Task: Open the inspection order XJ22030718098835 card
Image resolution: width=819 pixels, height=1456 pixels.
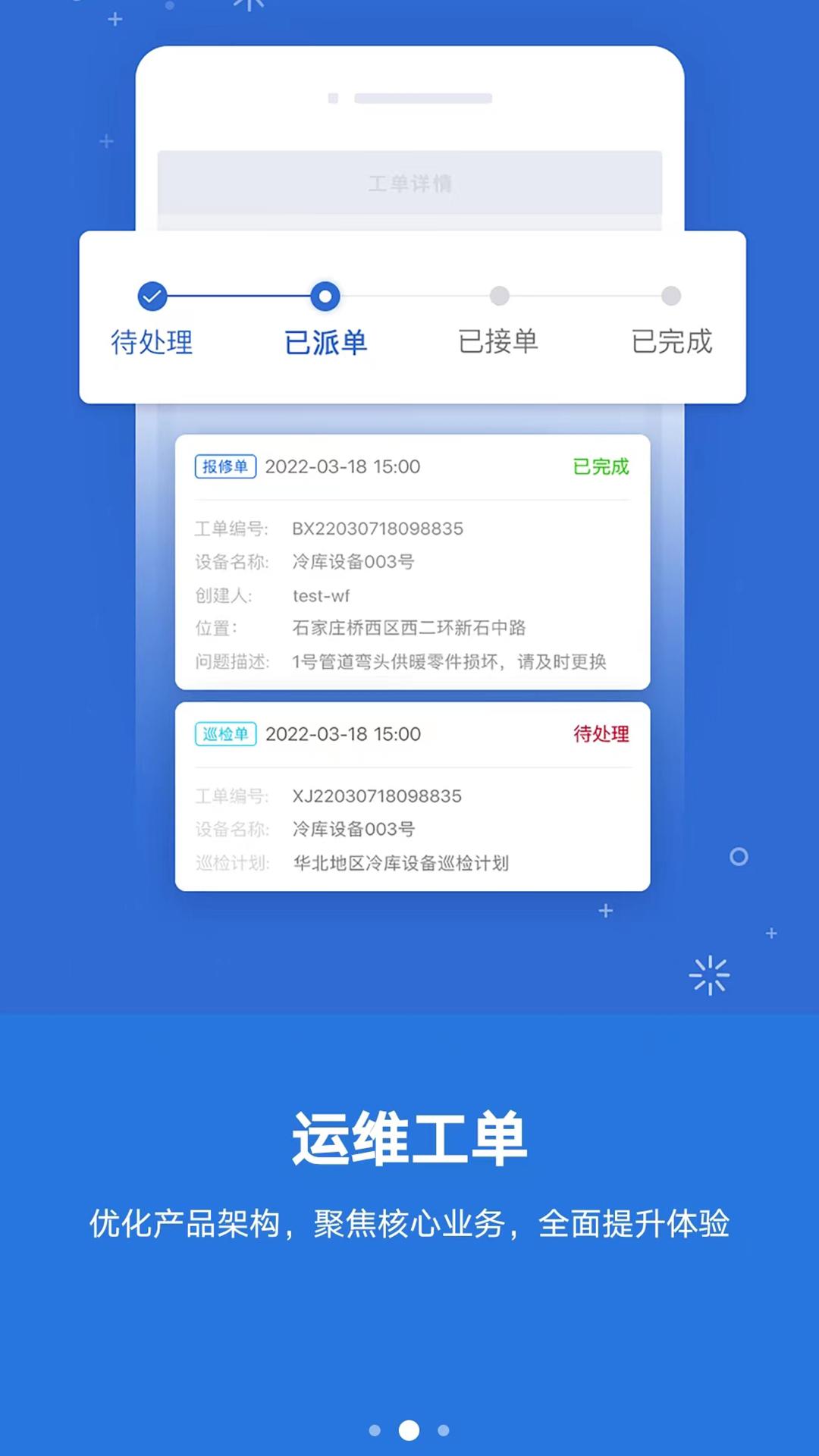Action: [x=413, y=796]
